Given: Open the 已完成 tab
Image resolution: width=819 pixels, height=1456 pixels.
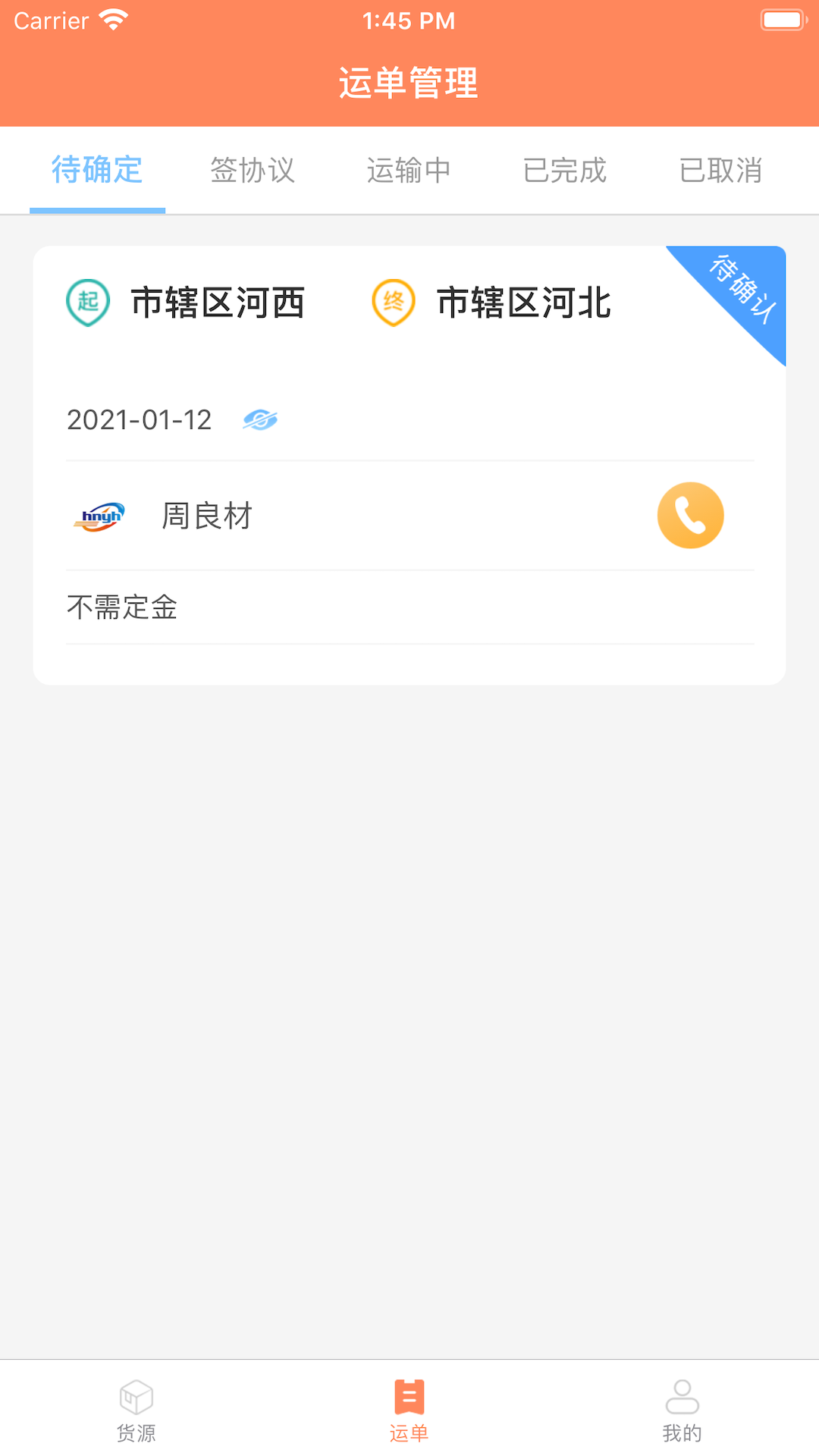Looking at the screenshot, I should click(x=565, y=171).
